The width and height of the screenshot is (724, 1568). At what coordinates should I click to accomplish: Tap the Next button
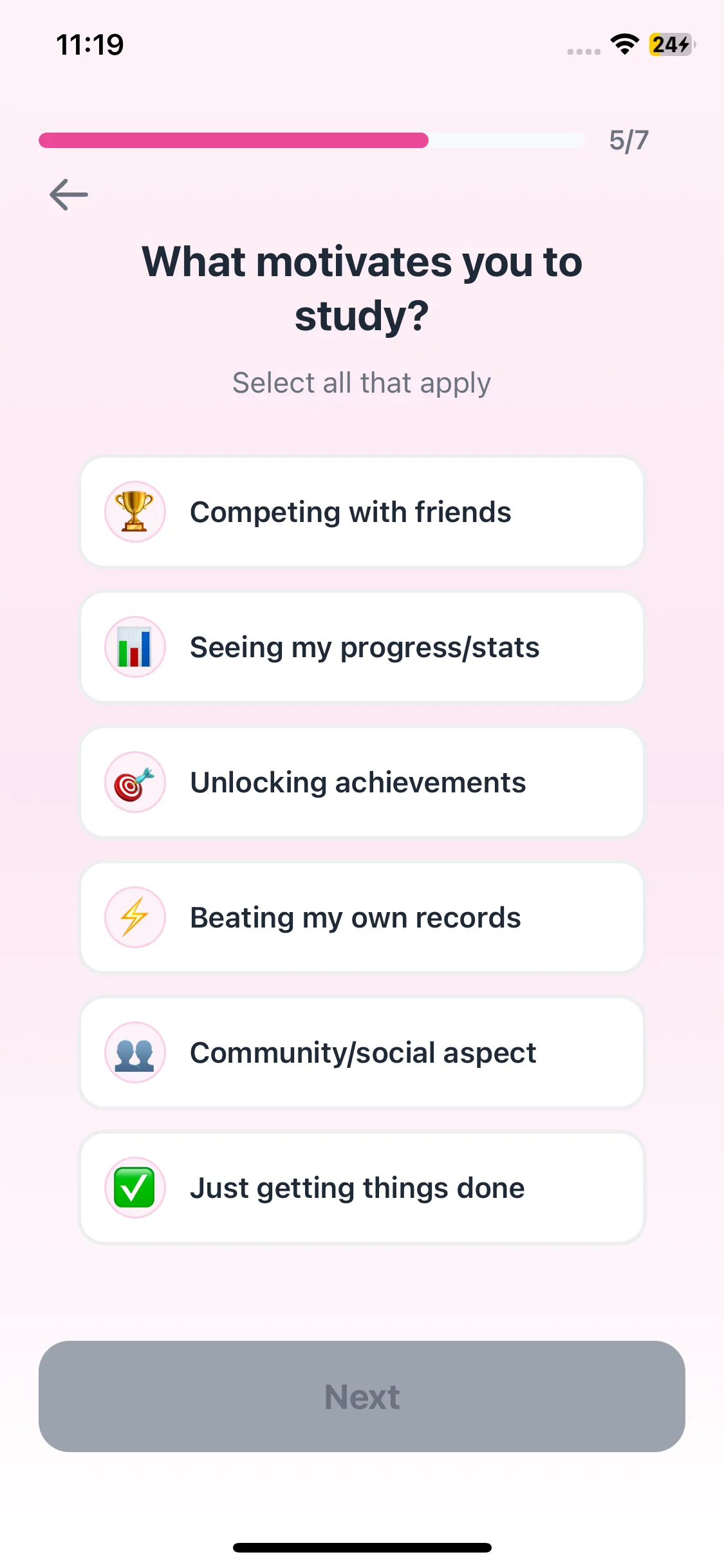(362, 1397)
